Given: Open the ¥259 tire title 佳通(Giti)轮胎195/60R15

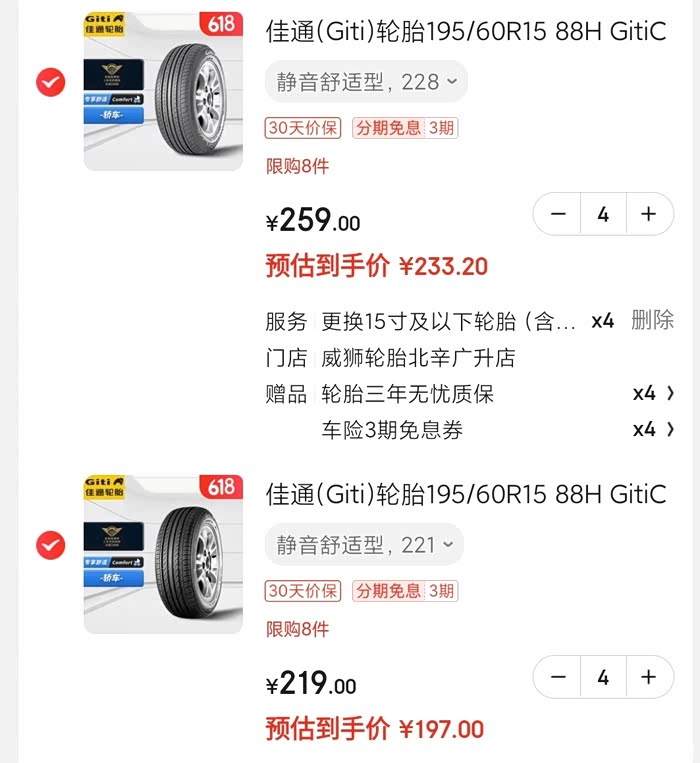Looking at the screenshot, I should [465, 32].
